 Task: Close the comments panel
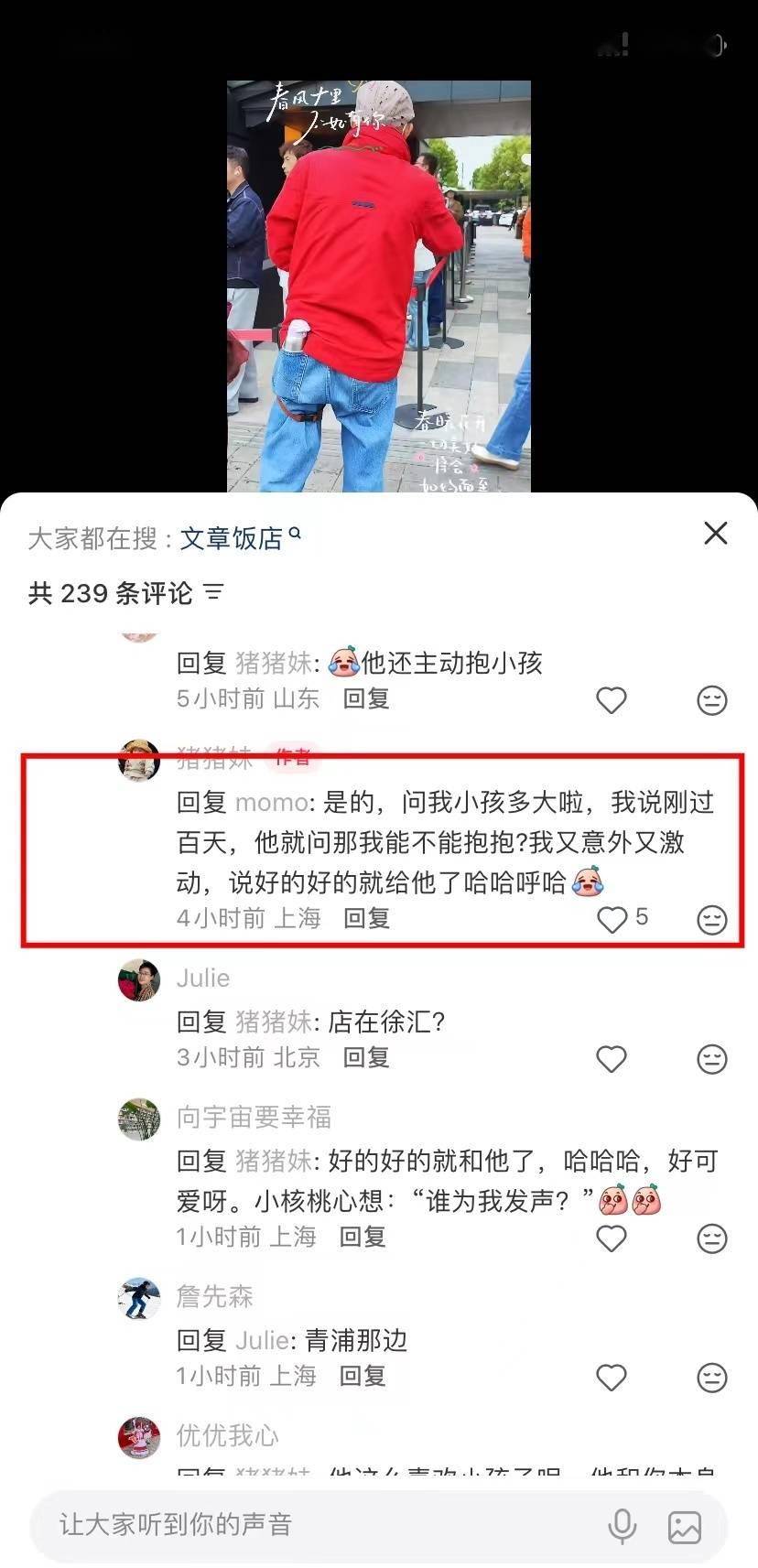tap(715, 534)
